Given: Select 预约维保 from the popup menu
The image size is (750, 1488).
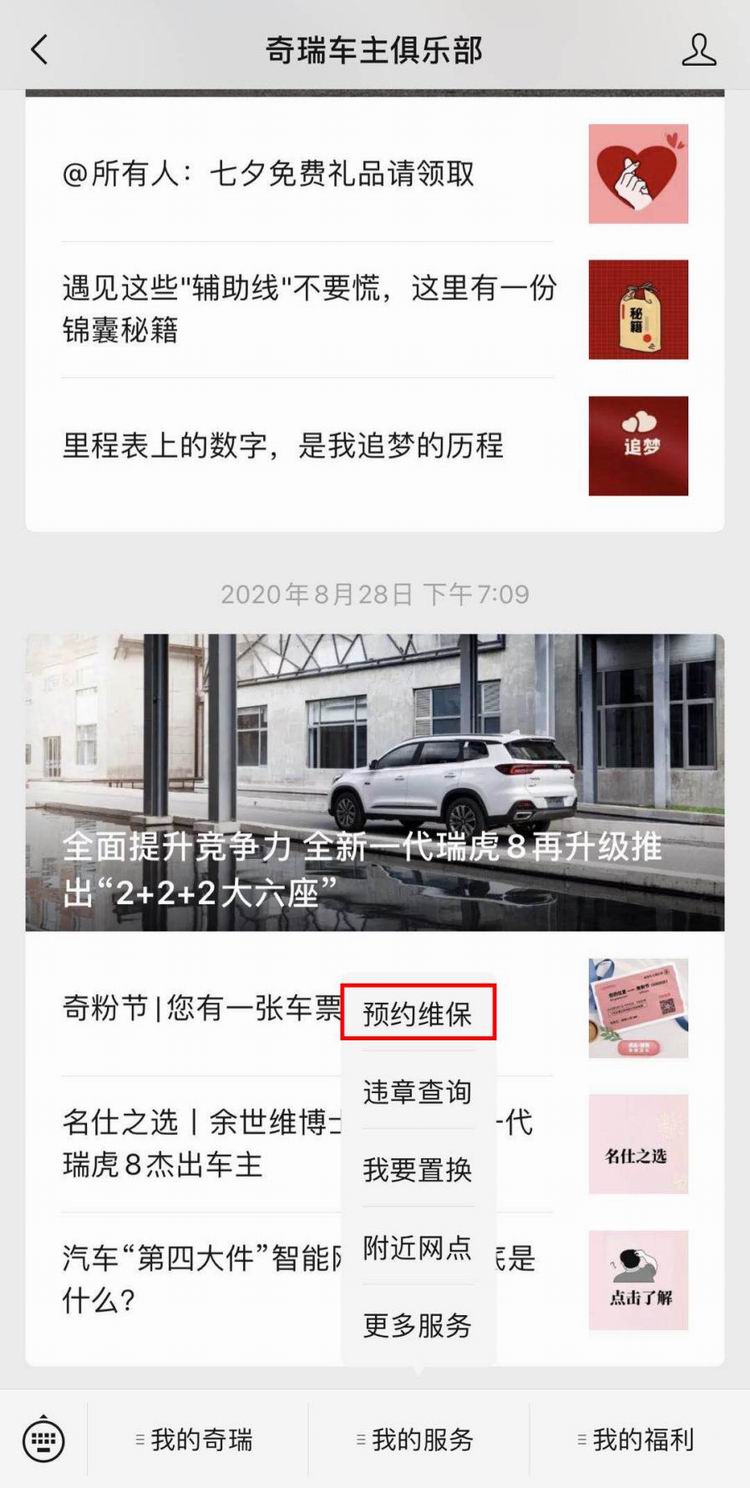Looking at the screenshot, I should [x=417, y=1015].
